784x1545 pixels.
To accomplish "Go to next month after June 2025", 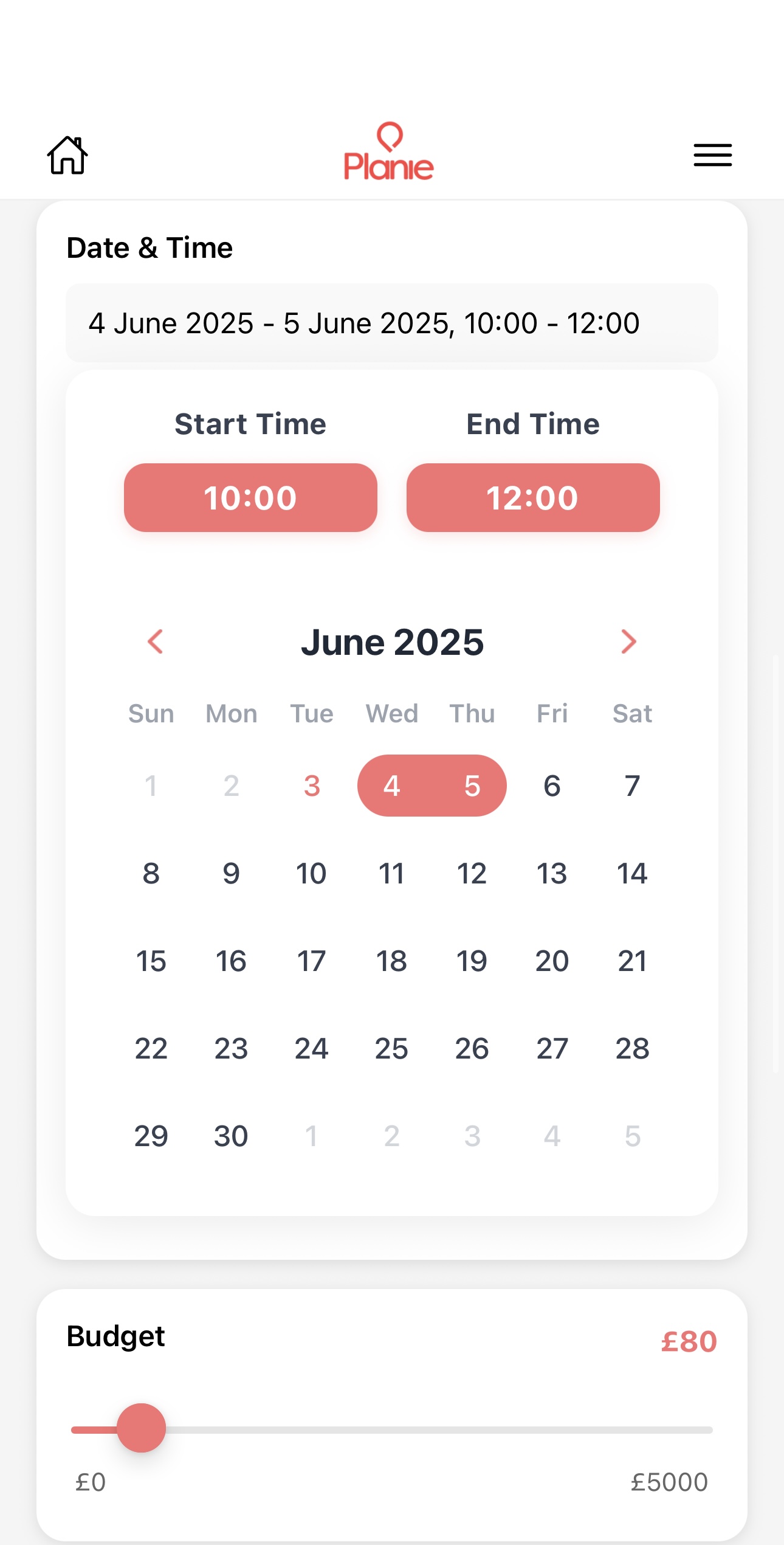I will [x=628, y=641].
